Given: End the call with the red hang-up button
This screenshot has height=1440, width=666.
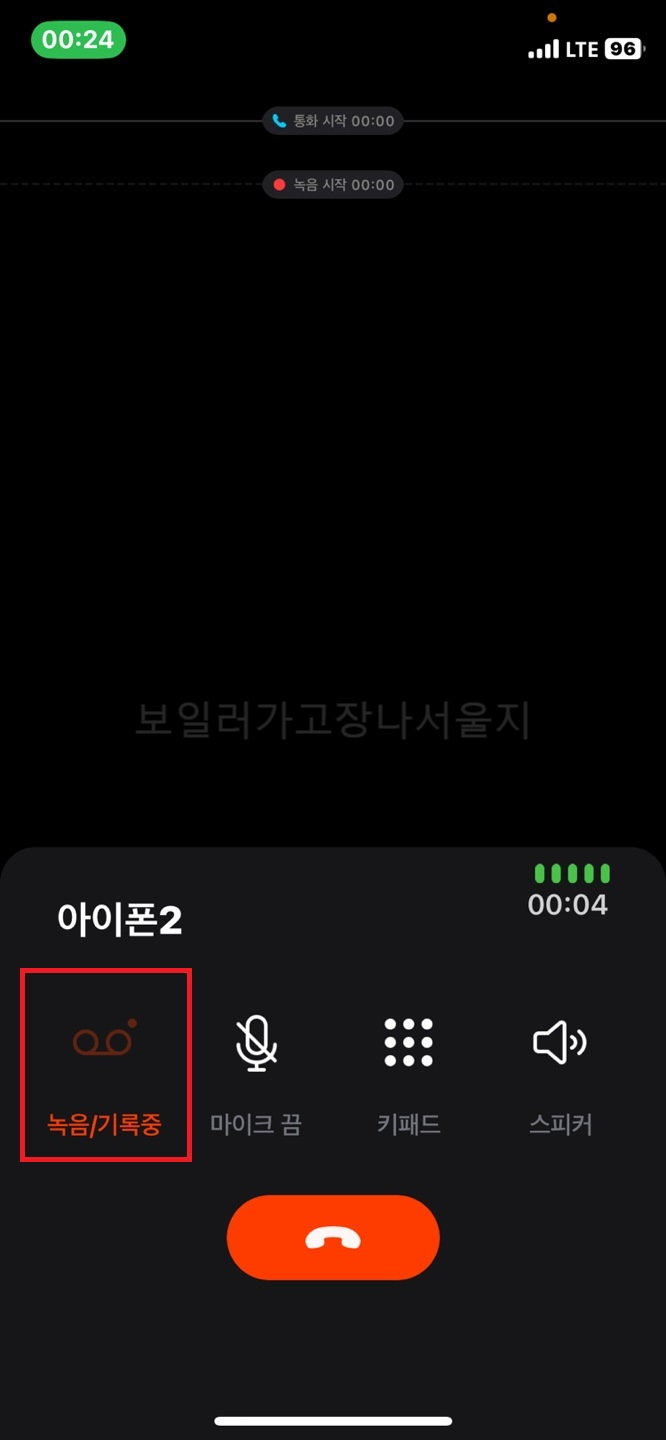Looking at the screenshot, I should pyautogui.click(x=333, y=1238).
